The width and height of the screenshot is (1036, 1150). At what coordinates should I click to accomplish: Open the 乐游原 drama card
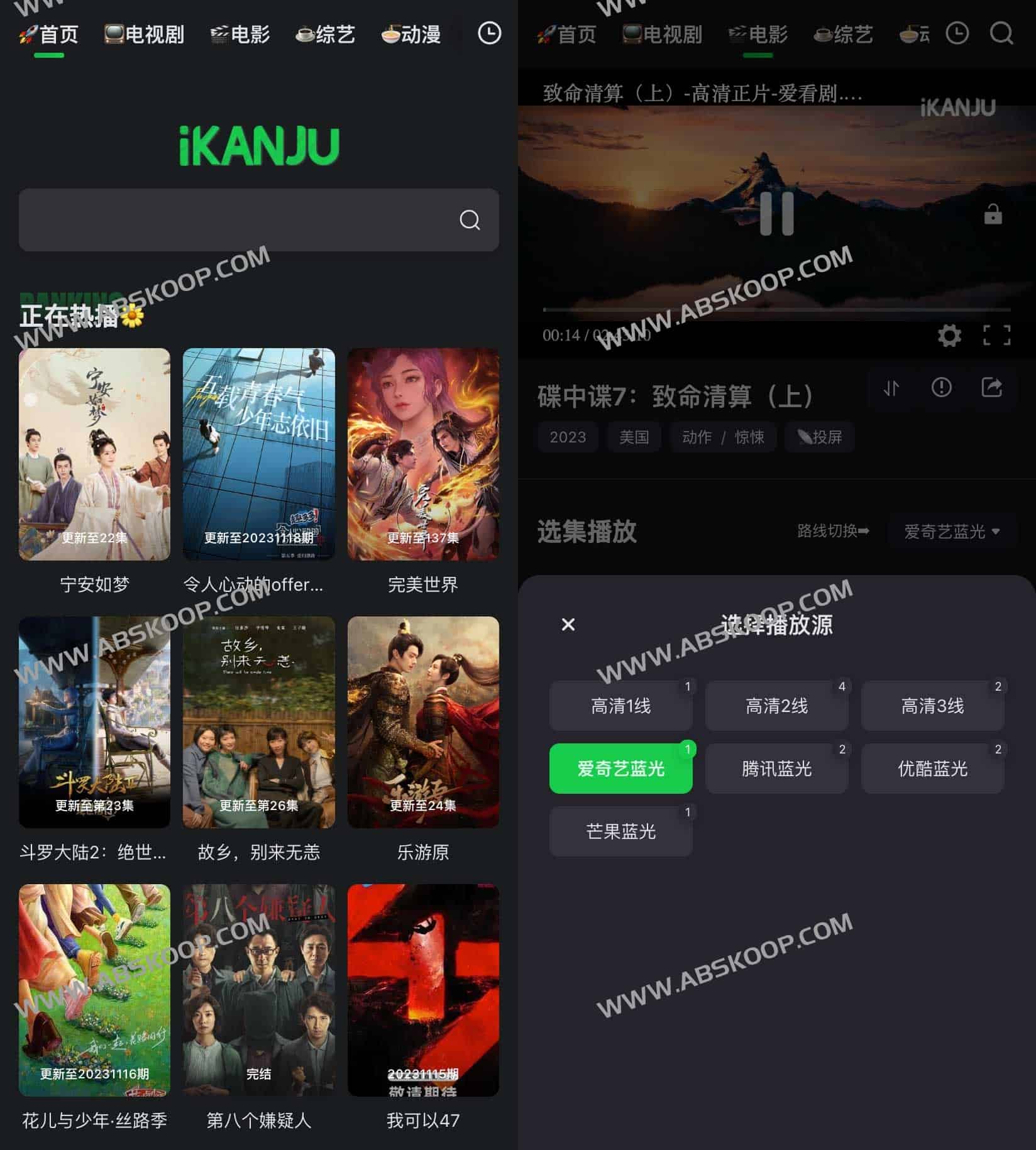click(423, 722)
